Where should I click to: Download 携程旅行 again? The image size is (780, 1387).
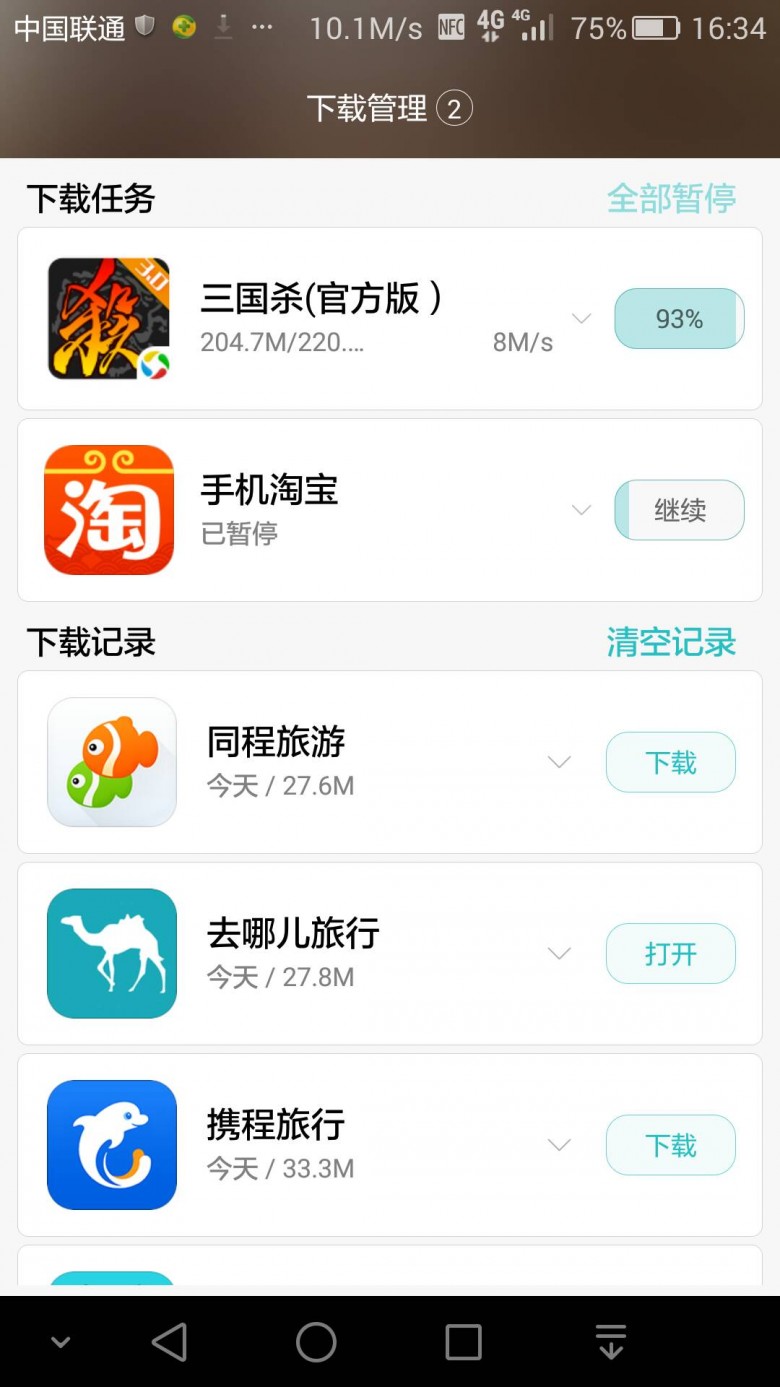[670, 1145]
